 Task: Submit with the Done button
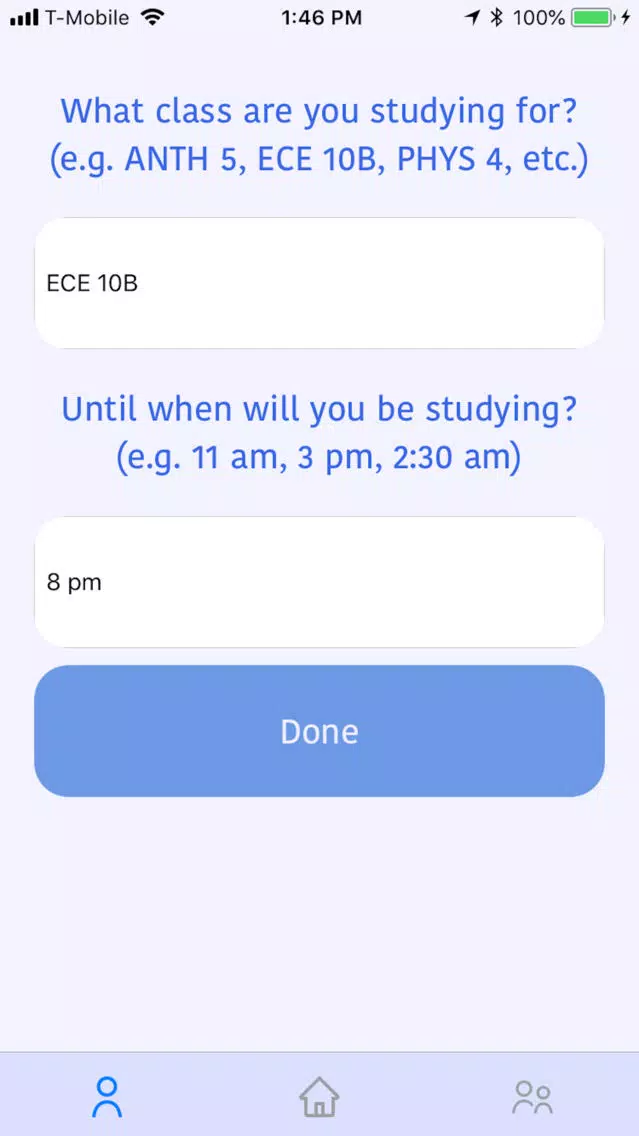coord(320,731)
